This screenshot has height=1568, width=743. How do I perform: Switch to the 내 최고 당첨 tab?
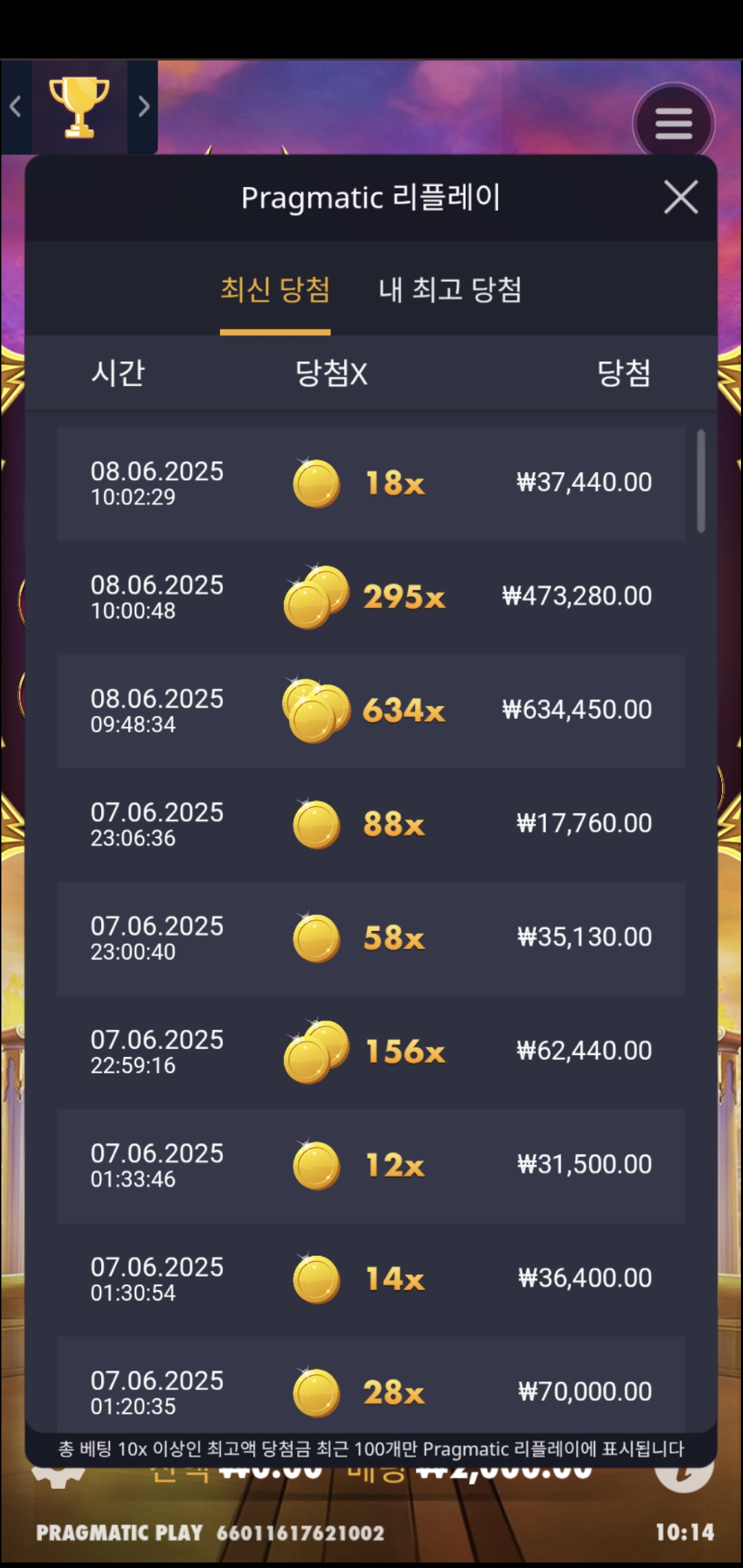click(x=450, y=290)
